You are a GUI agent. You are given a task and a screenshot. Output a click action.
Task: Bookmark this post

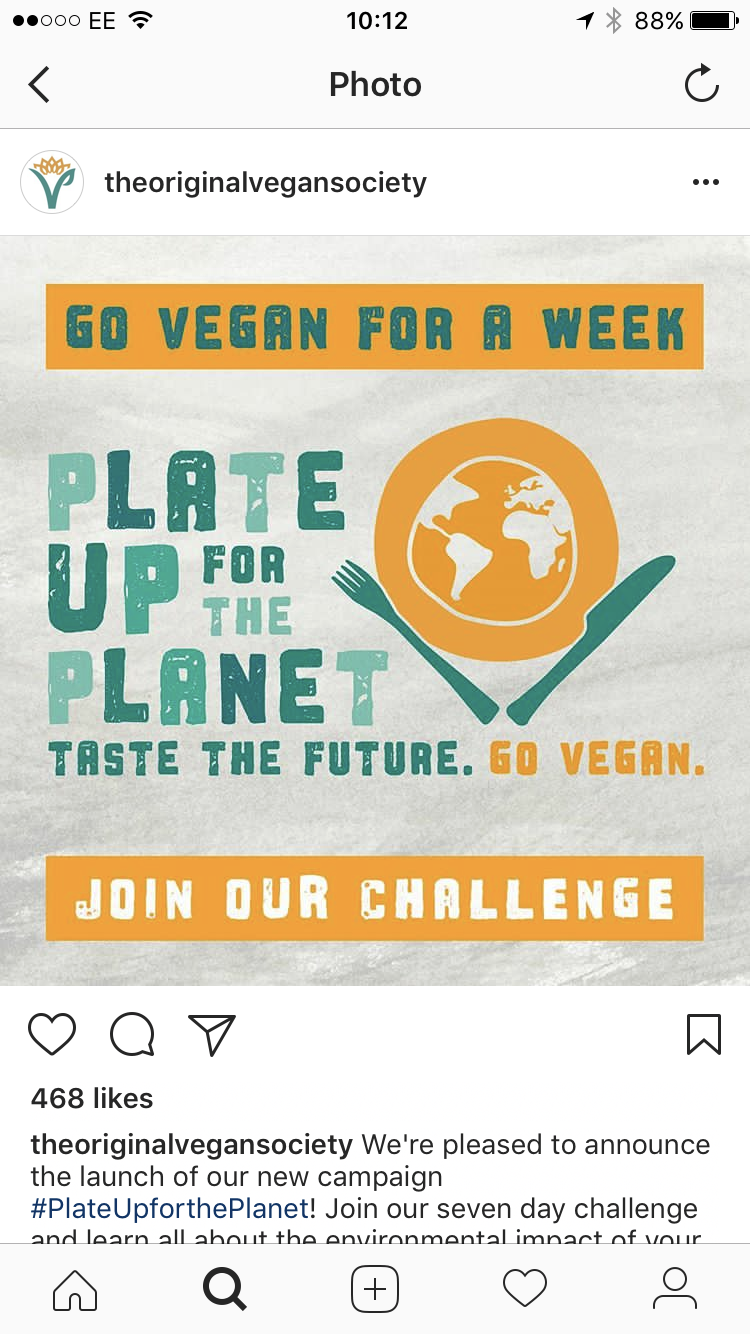pyautogui.click(x=703, y=1034)
